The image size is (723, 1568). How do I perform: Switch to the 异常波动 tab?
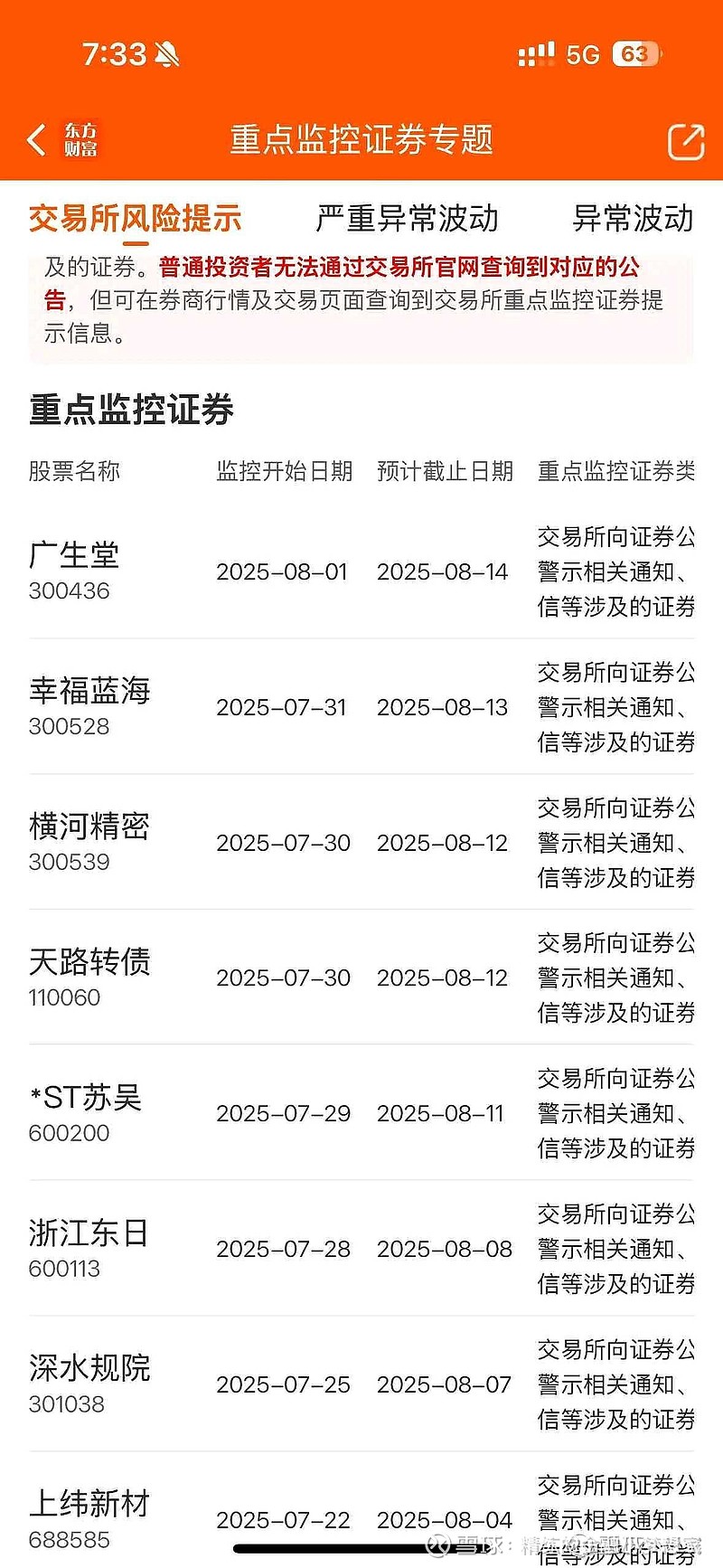(633, 218)
